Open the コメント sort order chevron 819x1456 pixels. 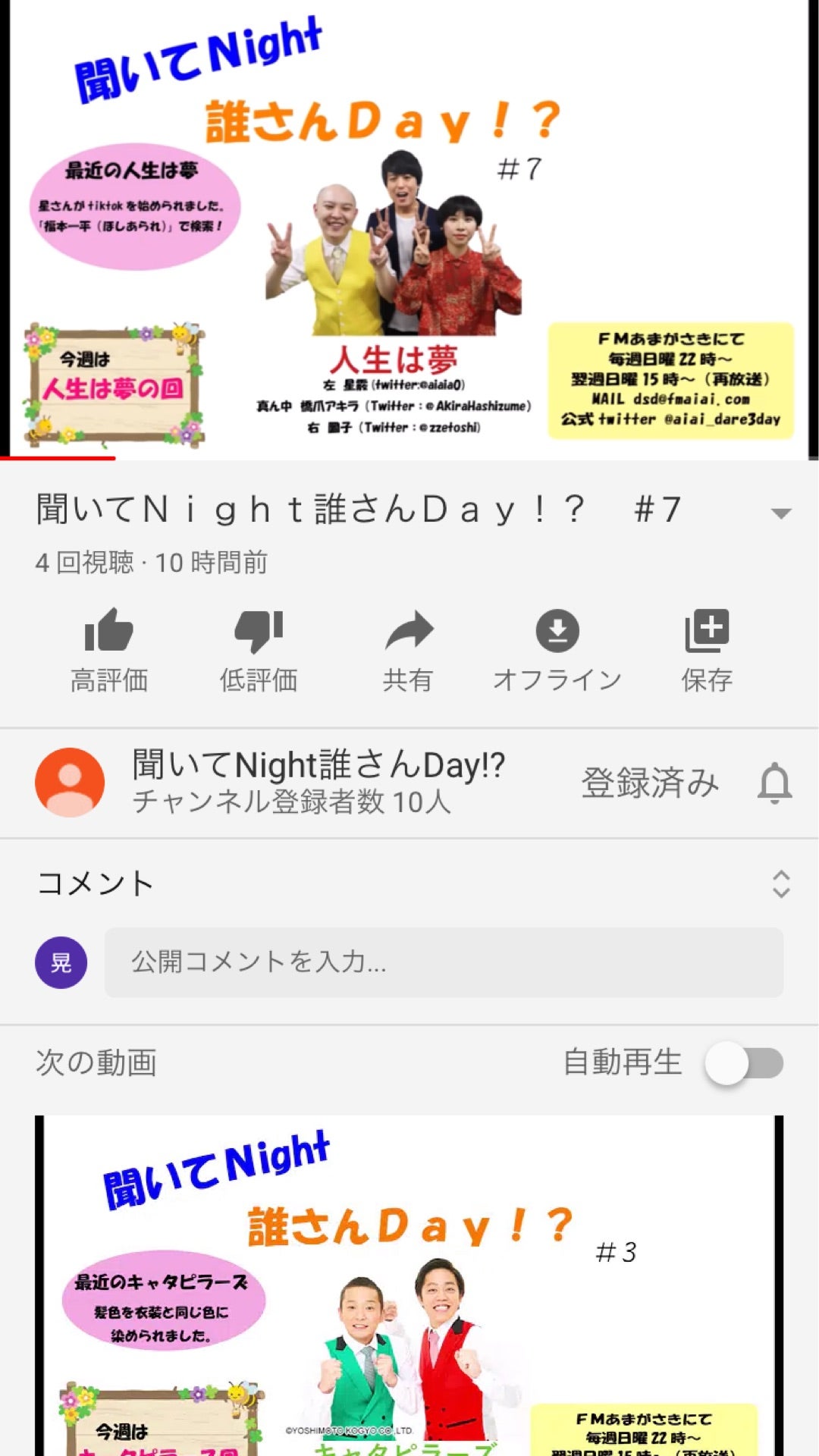pyautogui.click(x=782, y=882)
